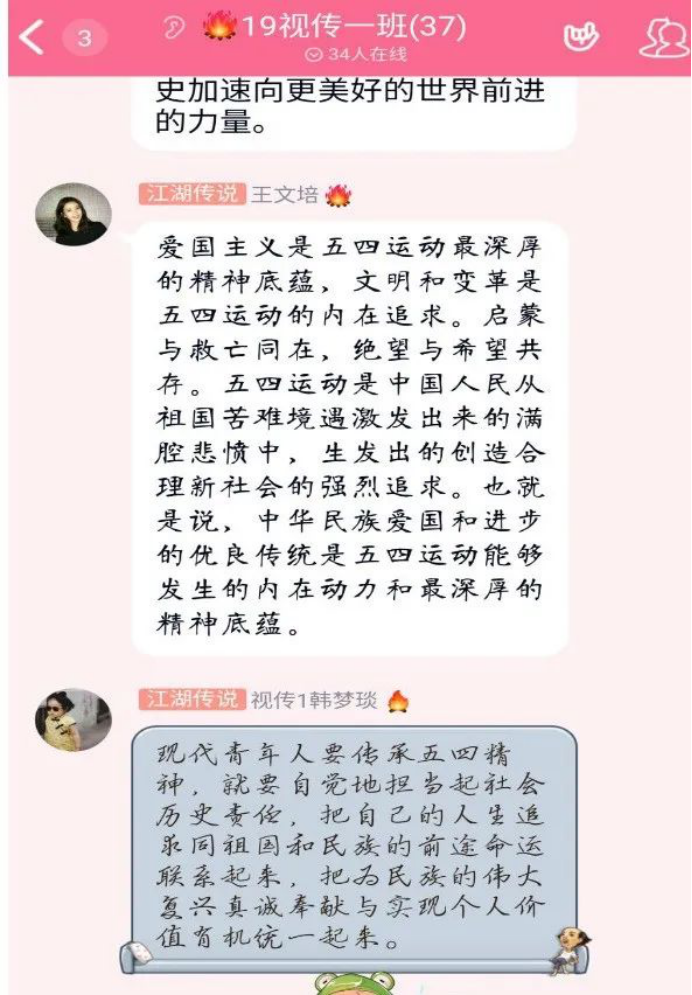
Task: Tap the earpiece mode icon beside title
Action: [174, 28]
